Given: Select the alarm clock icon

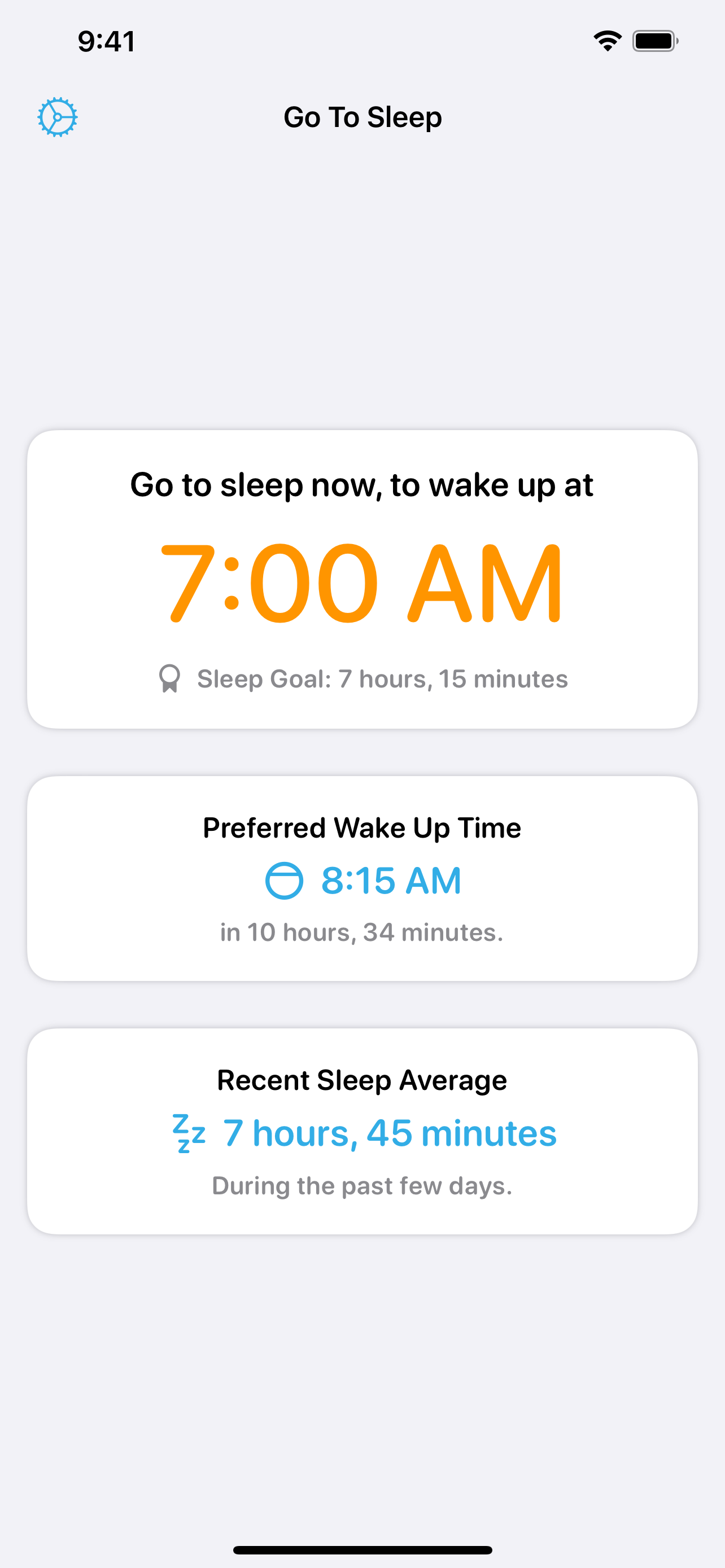Looking at the screenshot, I should coord(282,880).
